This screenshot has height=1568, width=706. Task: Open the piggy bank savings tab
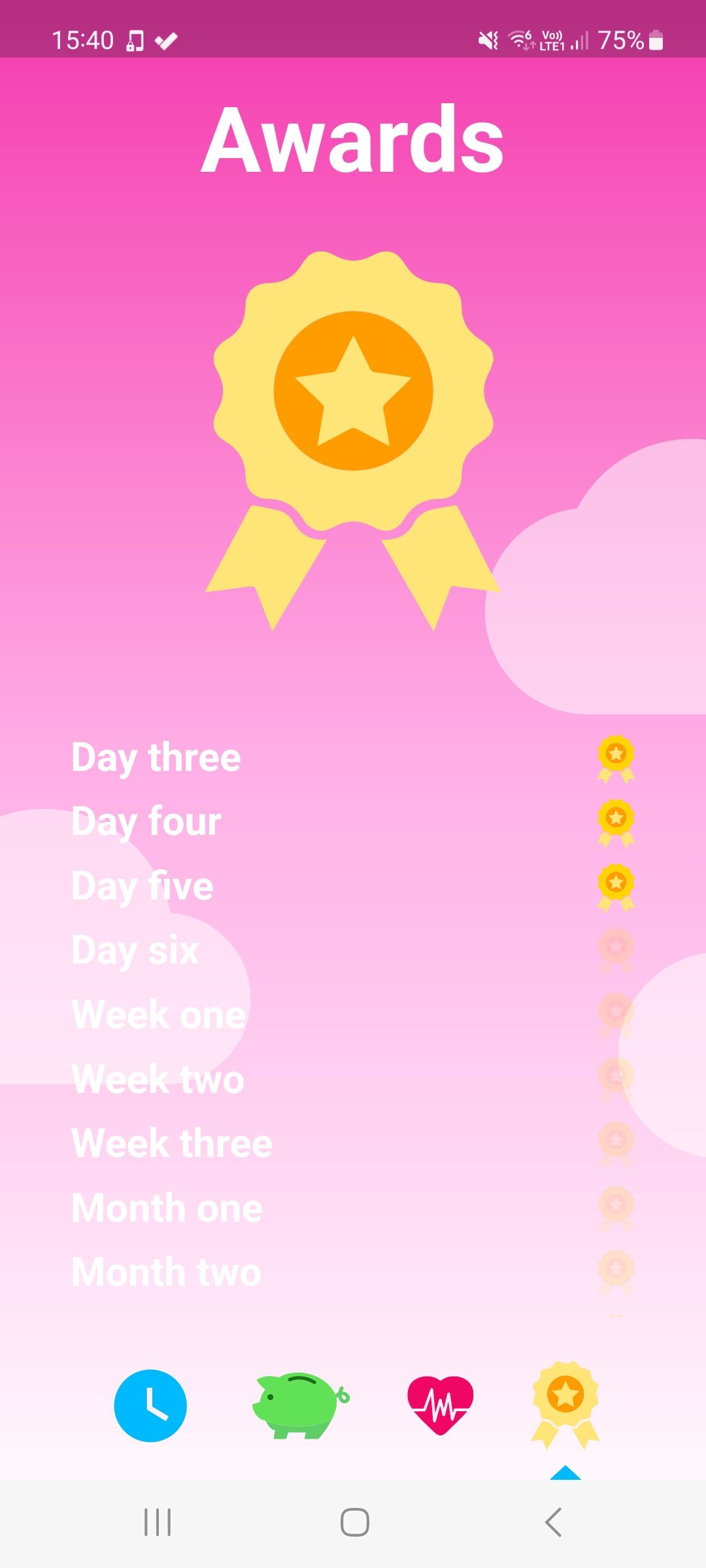coord(299,1405)
